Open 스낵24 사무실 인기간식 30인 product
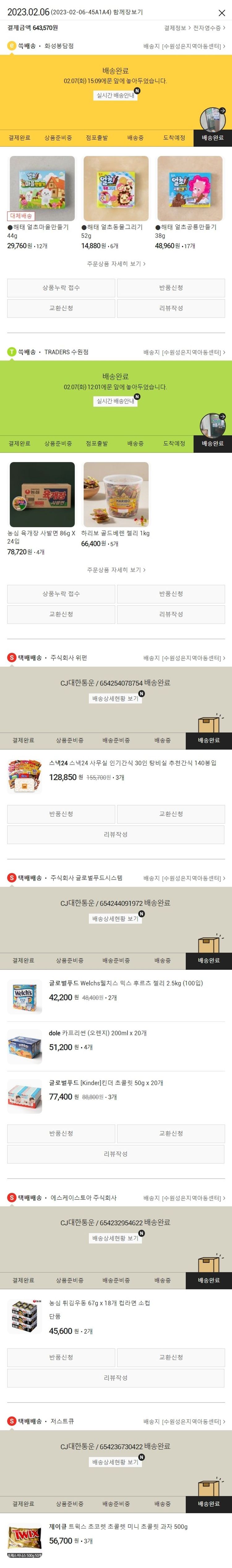The height and width of the screenshot is (1568, 232). click(x=132, y=763)
